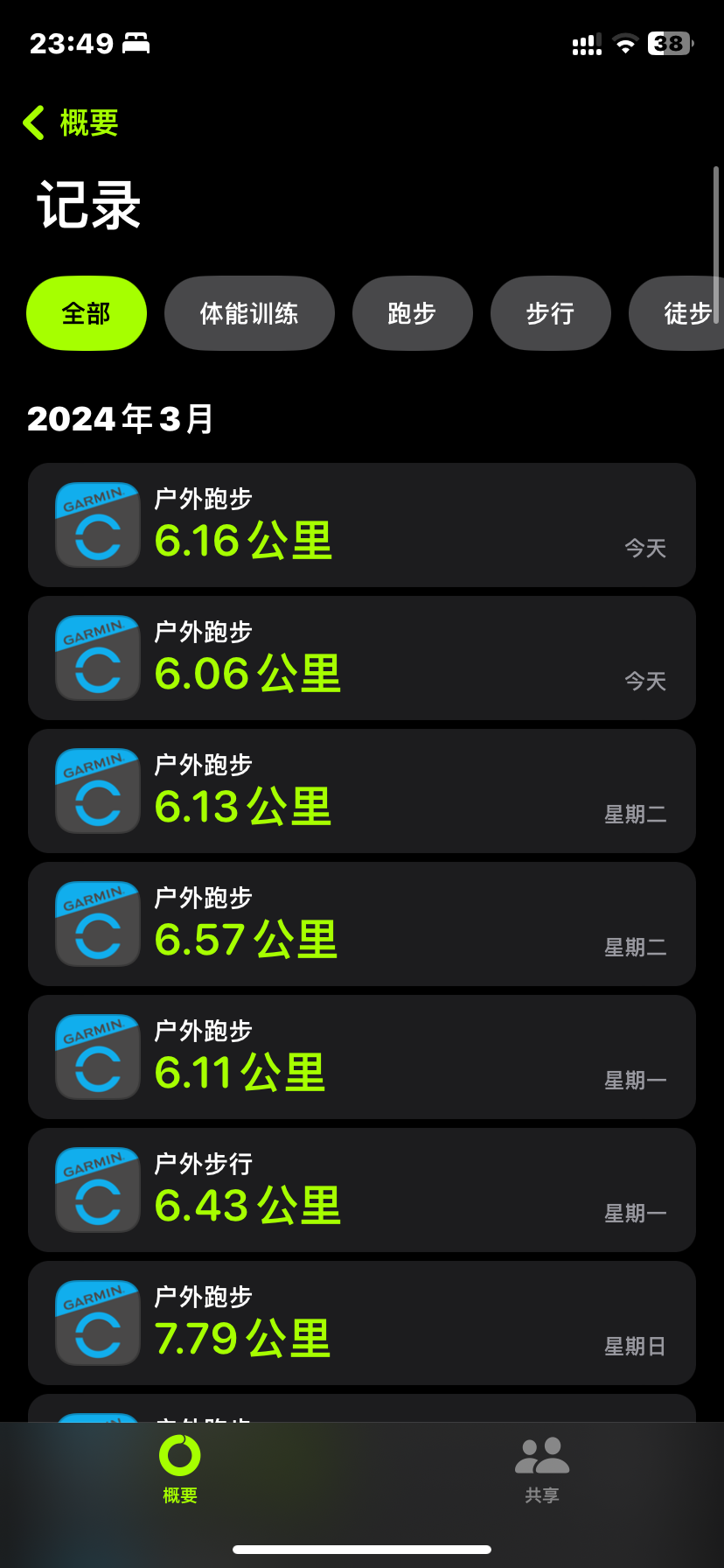
Task: Filter records by 体能训练
Action: [249, 313]
